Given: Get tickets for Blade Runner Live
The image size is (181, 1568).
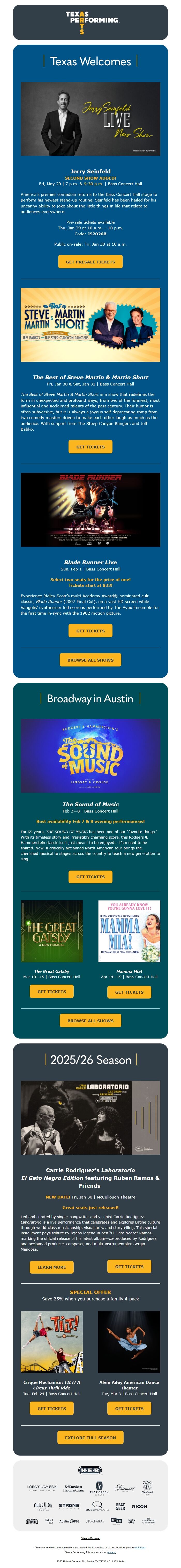Looking at the screenshot, I should click(90, 631).
